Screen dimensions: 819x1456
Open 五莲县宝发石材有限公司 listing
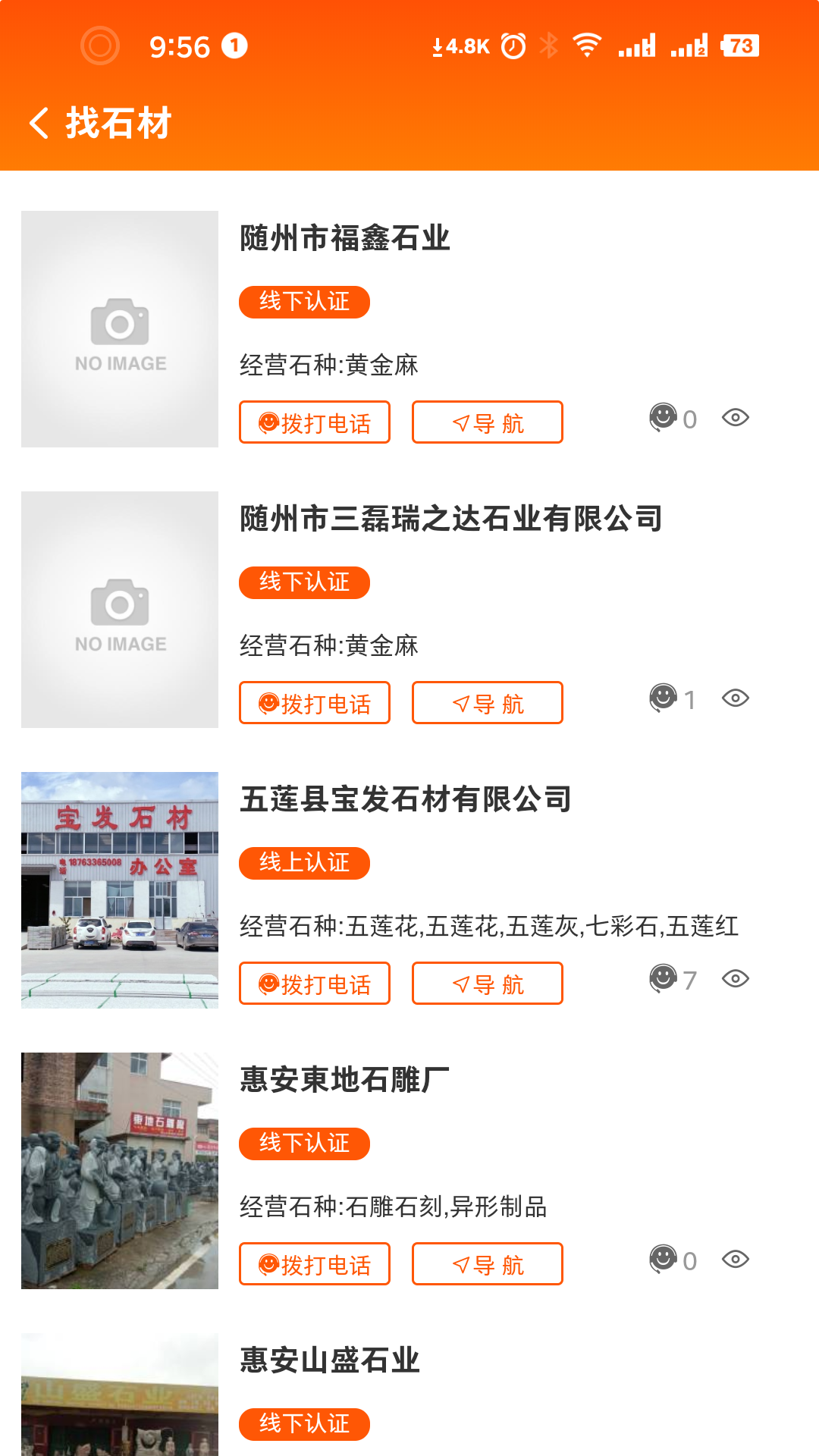[x=406, y=799]
